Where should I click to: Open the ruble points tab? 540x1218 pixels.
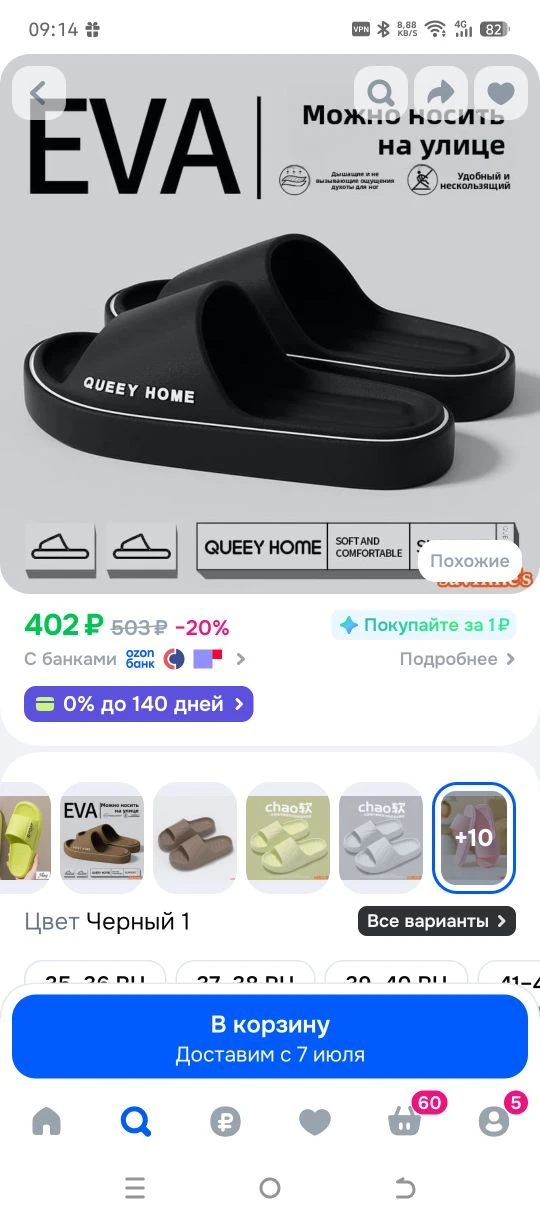225,1122
